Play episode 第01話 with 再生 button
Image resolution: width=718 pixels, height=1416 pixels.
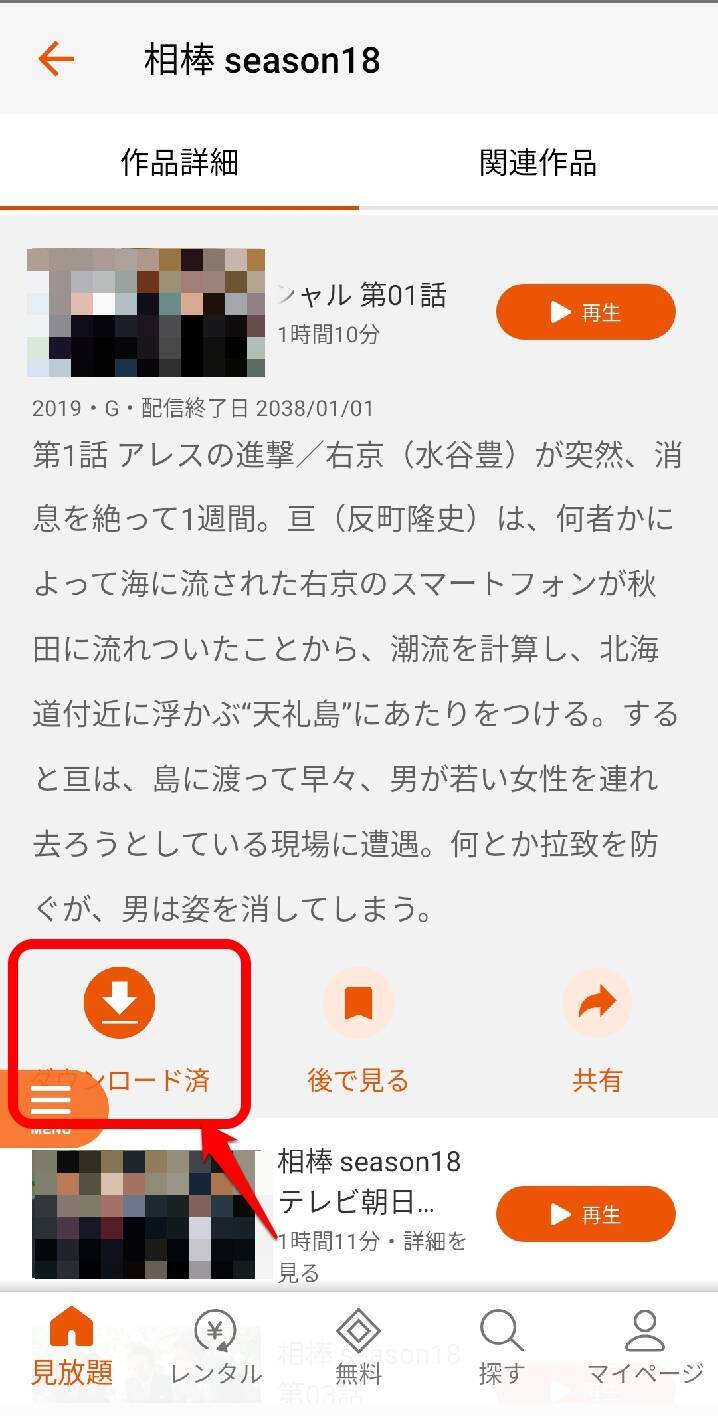[585, 312]
